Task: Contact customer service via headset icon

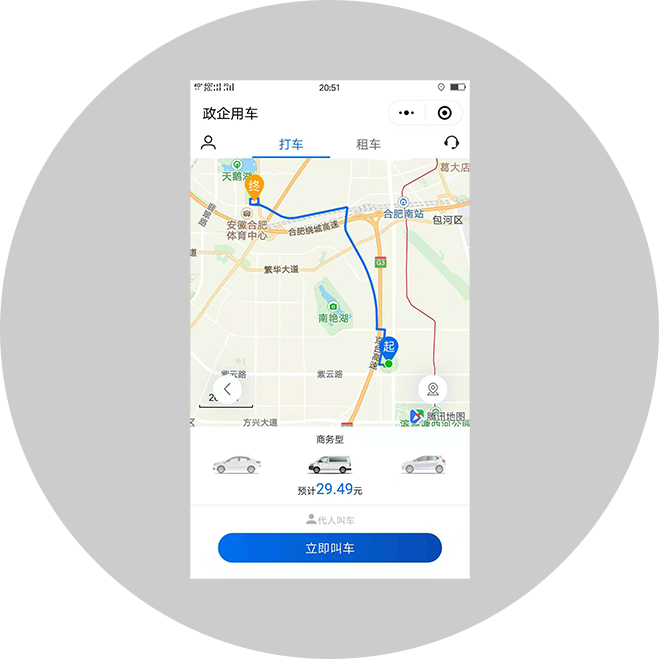Action: coord(452,143)
